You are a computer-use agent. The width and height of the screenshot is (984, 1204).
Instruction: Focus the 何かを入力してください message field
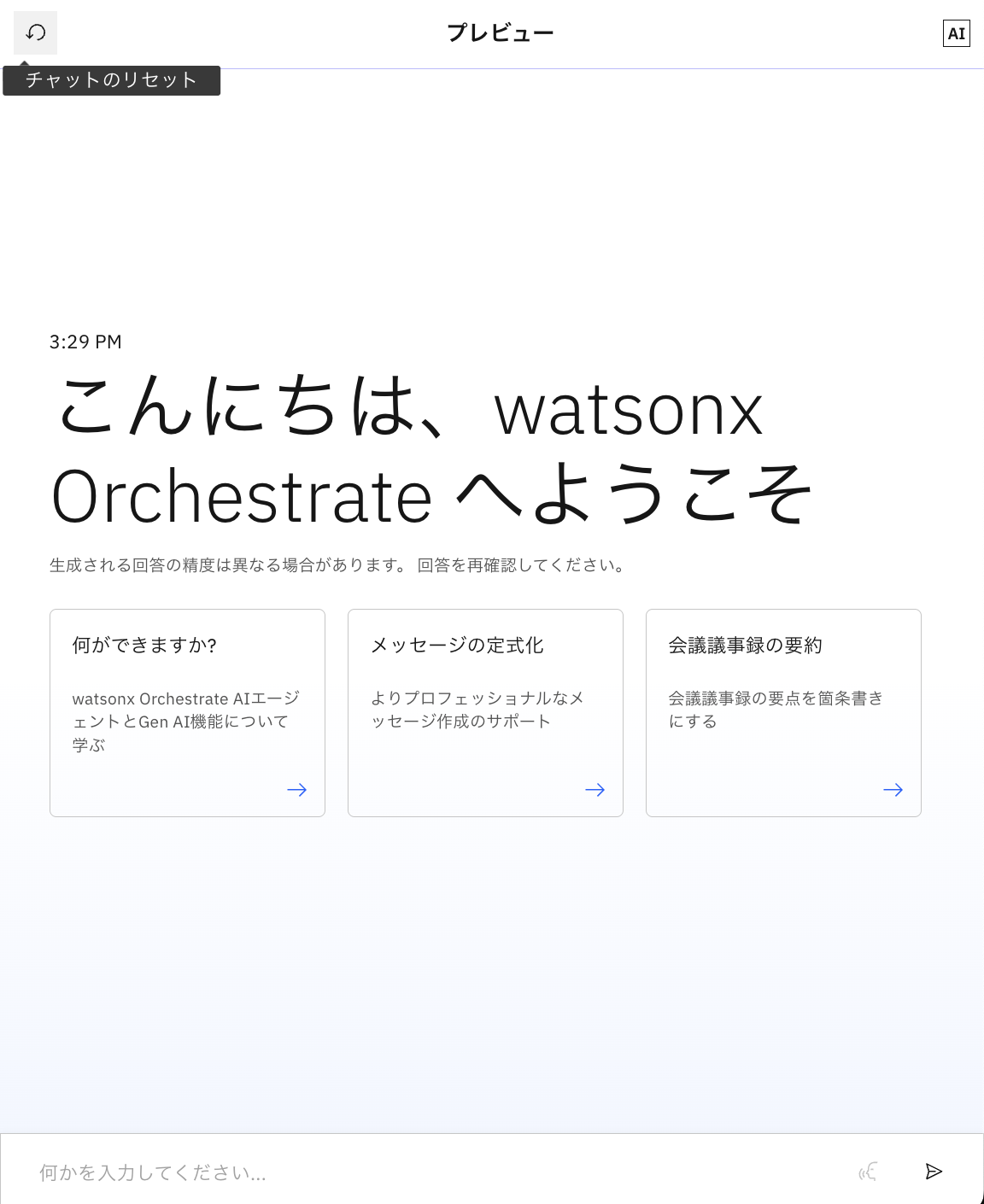pos(427,1172)
